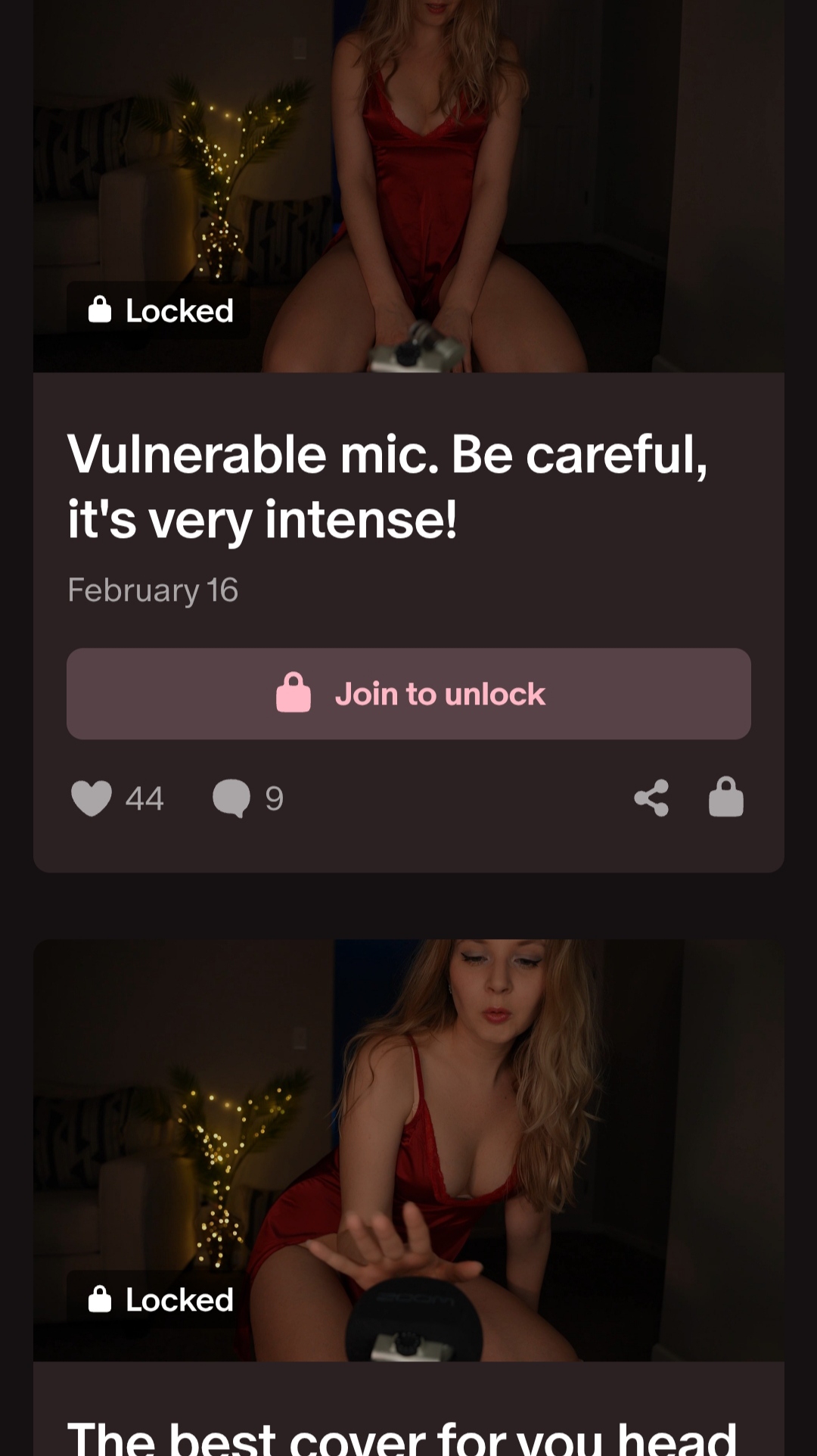Open the Vulnerable mic post title
The width and height of the screenshot is (817, 1456).
[x=387, y=487]
